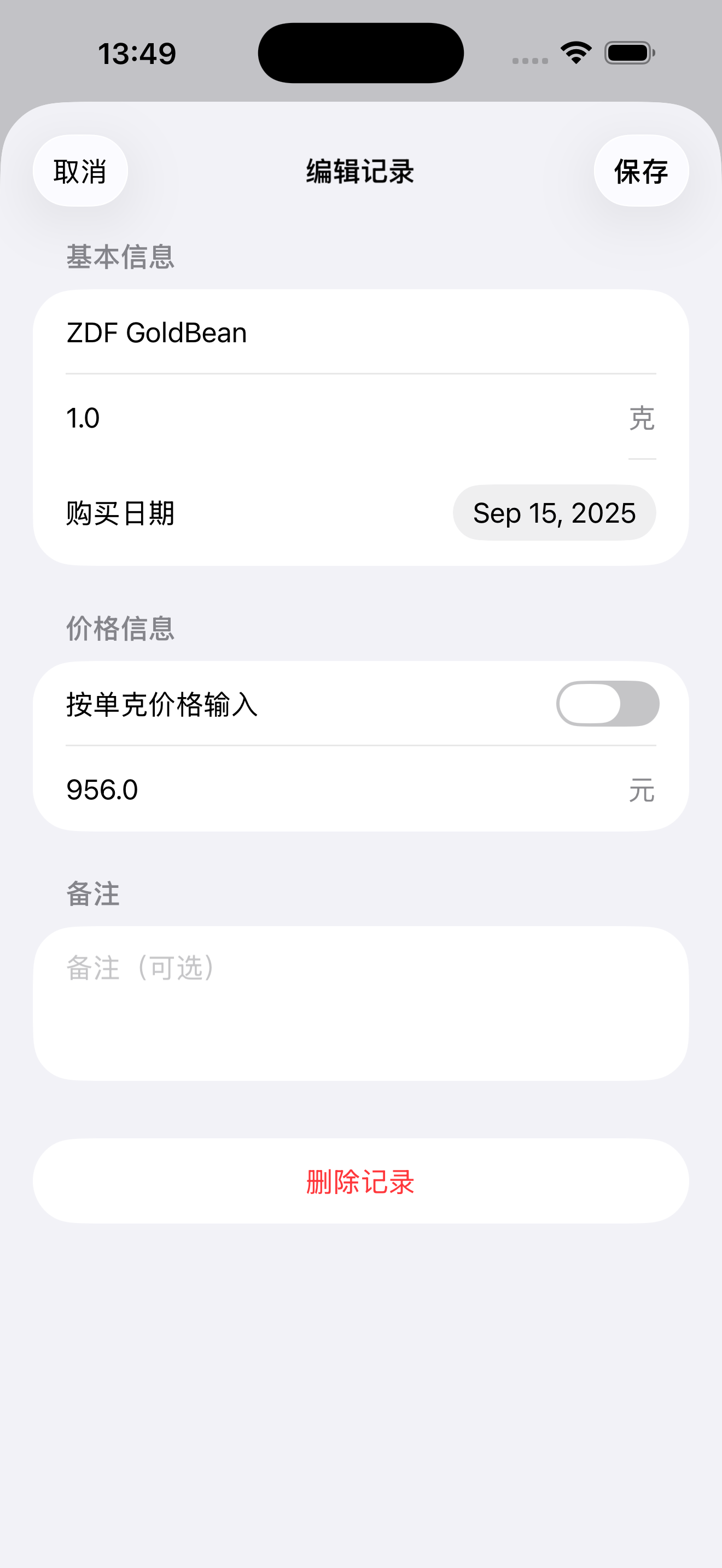Viewport: 722px width, 1568px height.
Task: Edit the ZDF GoldBean name field
Action: pyautogui.click(x=243, y=332)
